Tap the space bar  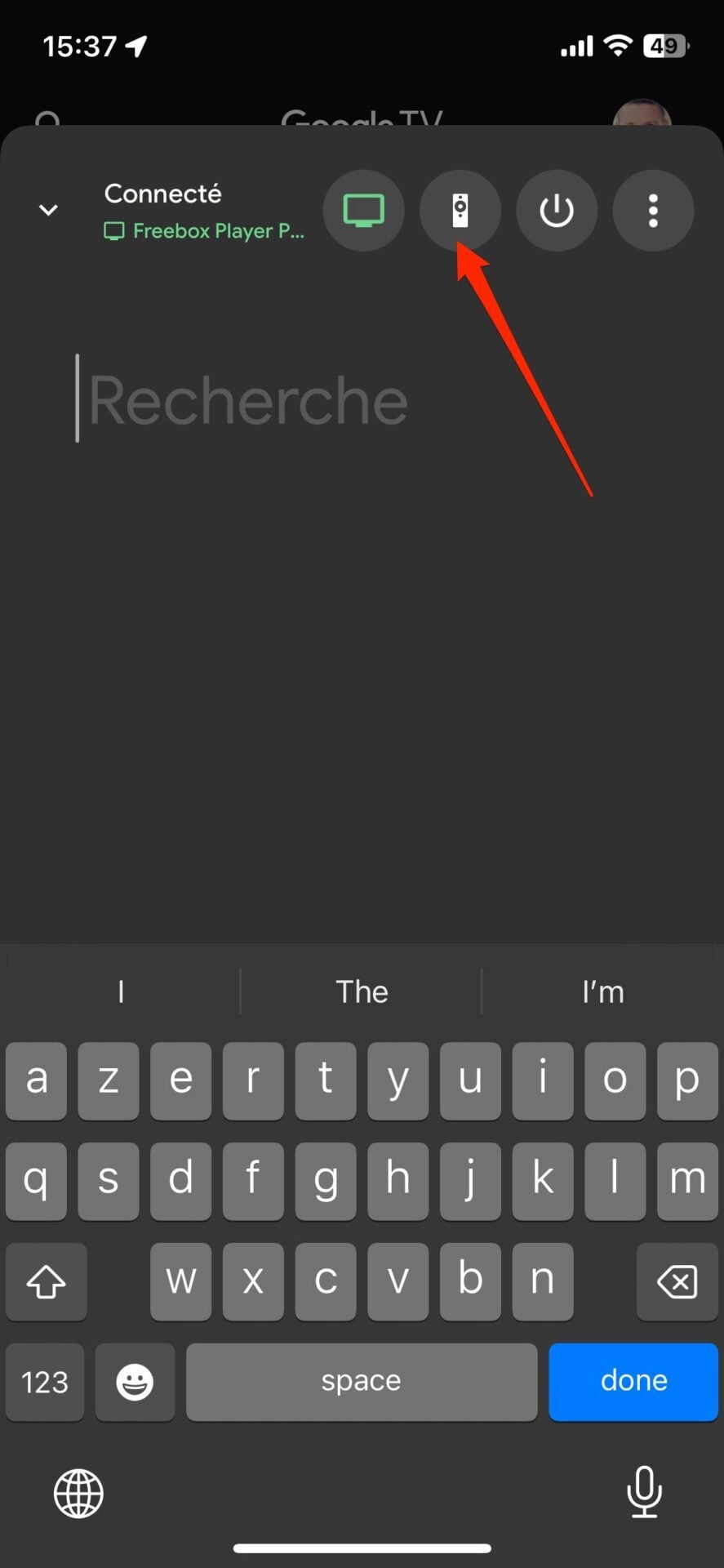(362, 1381)
